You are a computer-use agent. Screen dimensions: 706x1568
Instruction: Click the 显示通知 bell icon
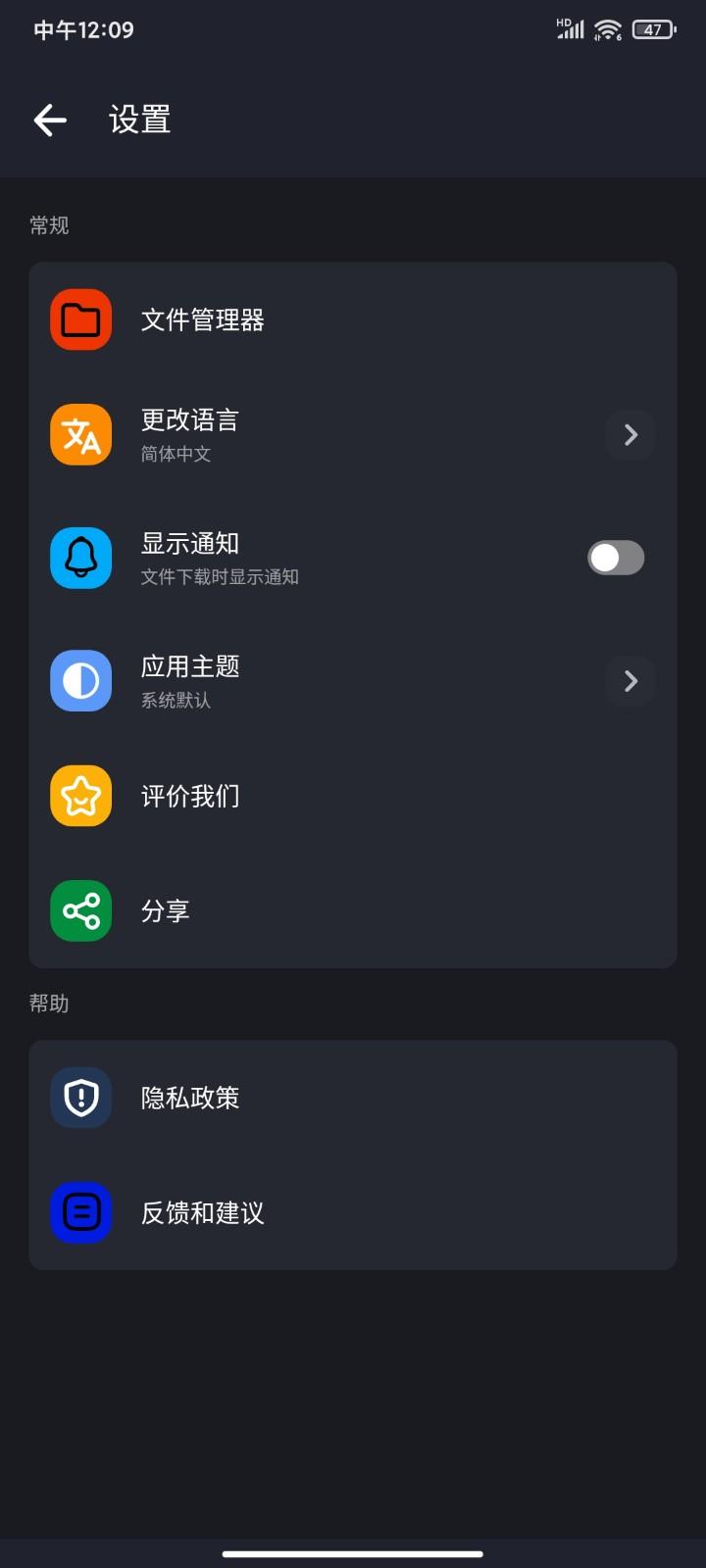point(80,558)
